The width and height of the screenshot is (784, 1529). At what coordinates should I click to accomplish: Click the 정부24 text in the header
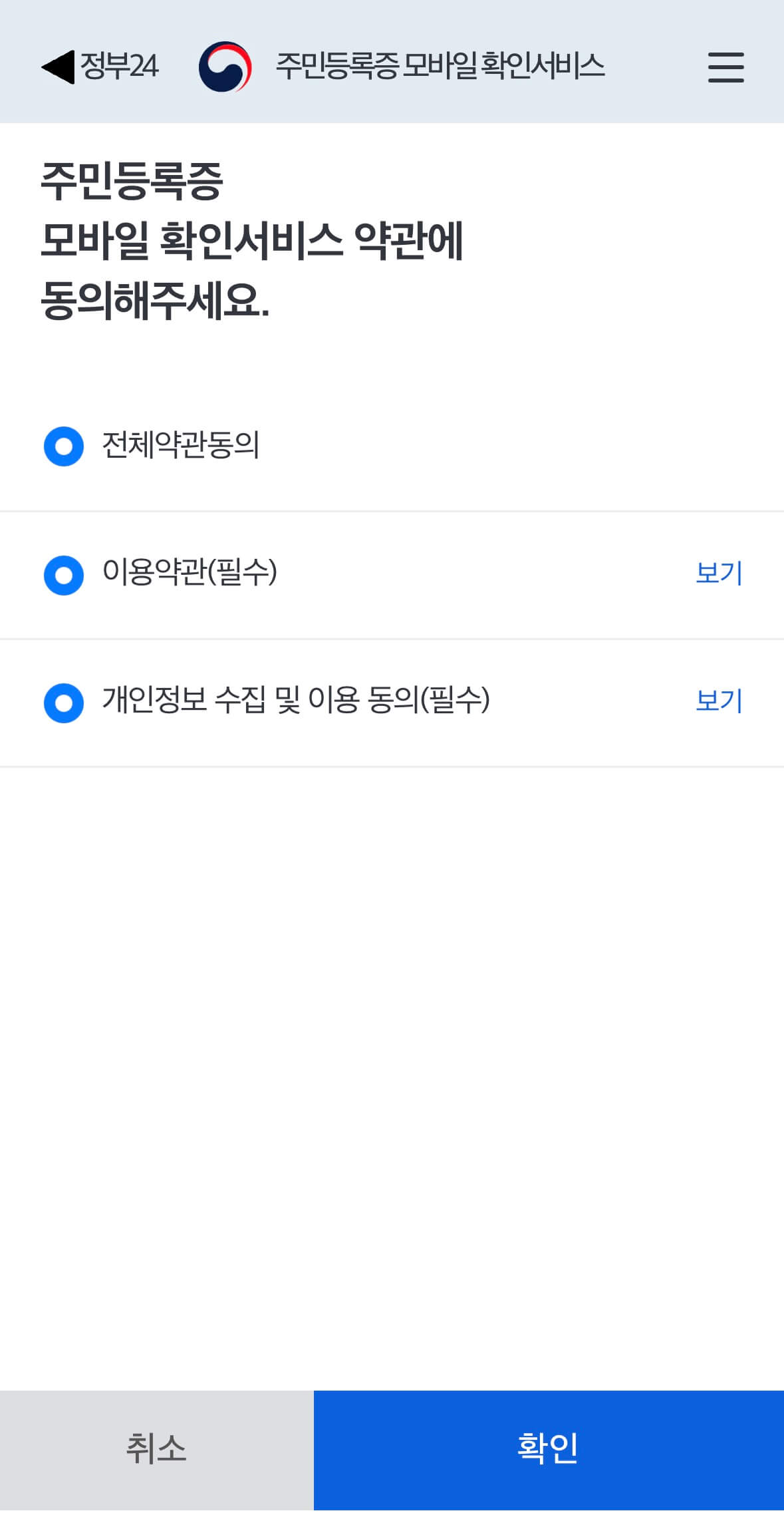(x=120, y=67)
